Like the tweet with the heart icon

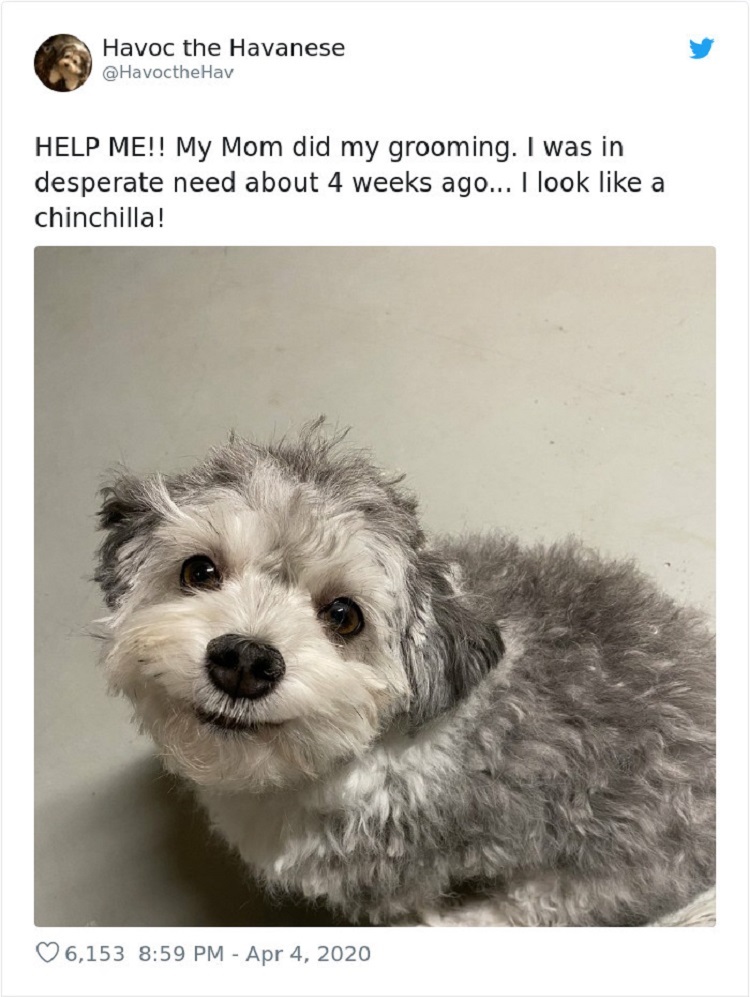(x=47, y=954)
